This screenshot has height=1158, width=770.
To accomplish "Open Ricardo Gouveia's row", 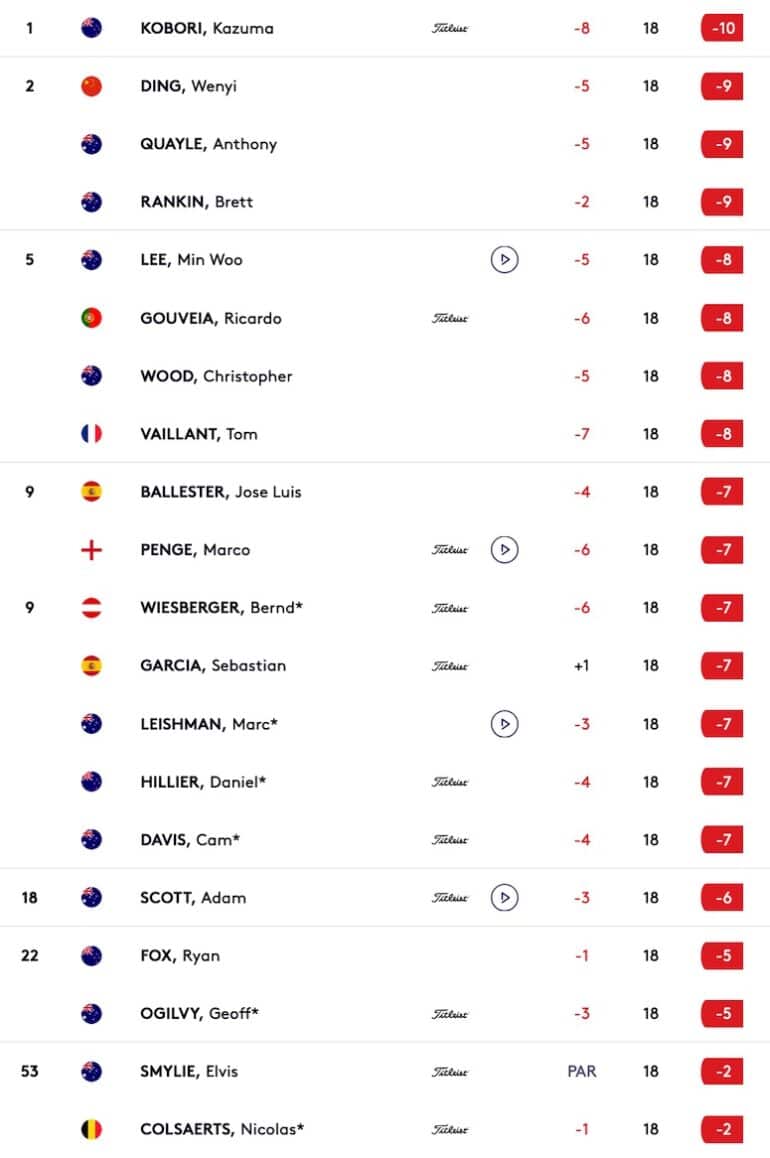I will click(x=210, y=318).
